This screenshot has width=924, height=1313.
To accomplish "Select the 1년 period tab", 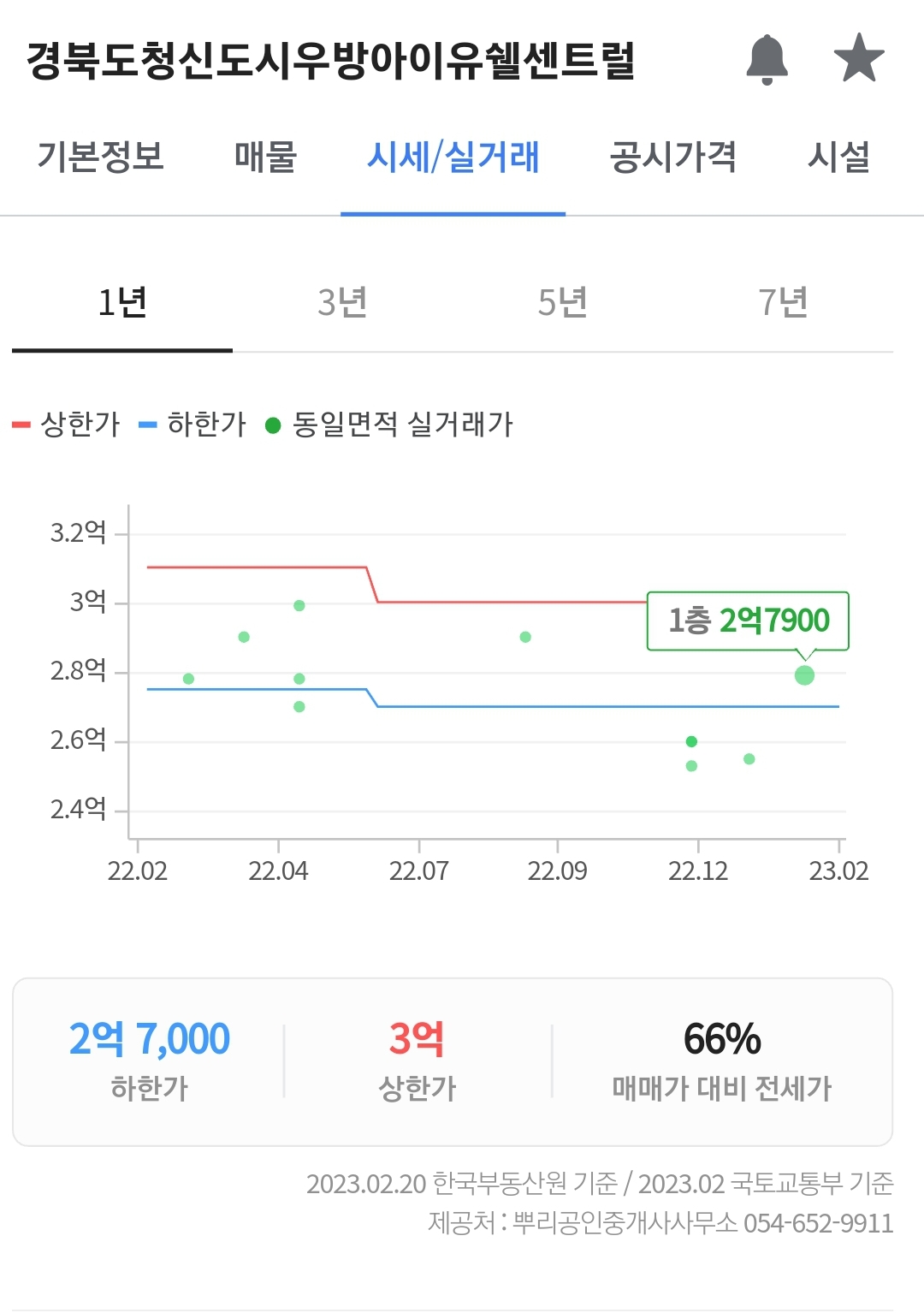I will click(x=122, y=303).
